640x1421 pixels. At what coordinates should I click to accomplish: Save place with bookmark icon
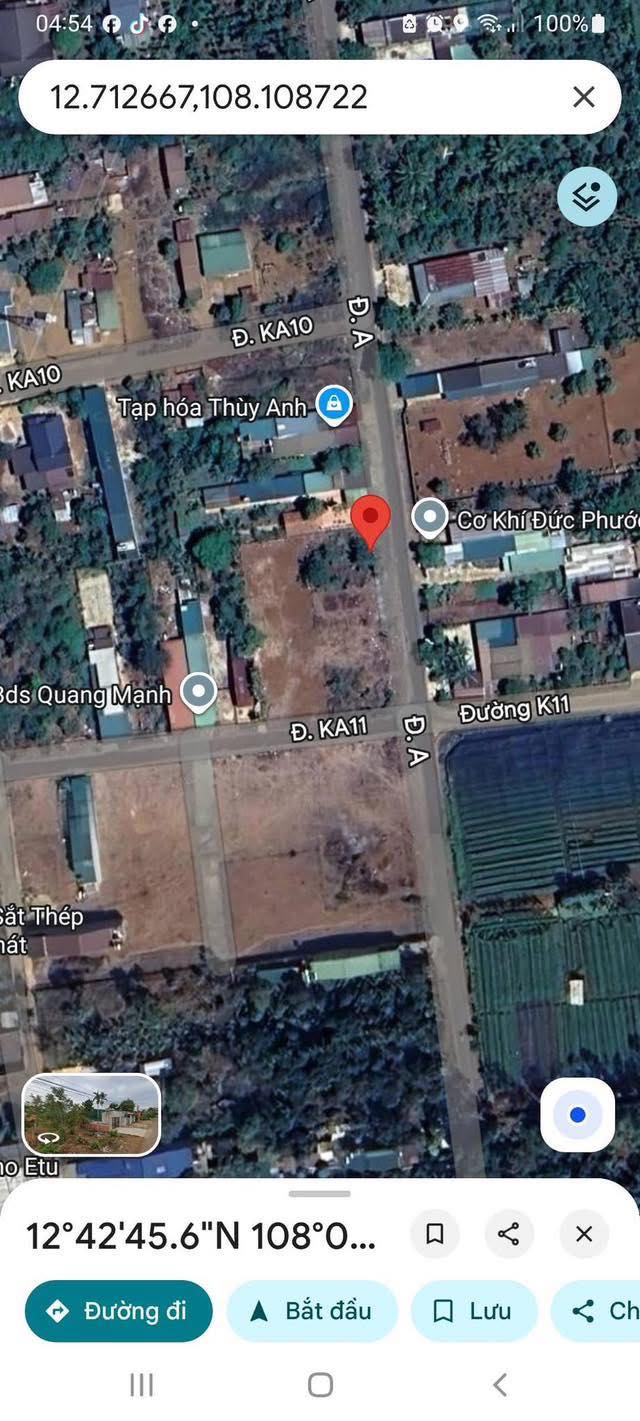pos(434,1234)
